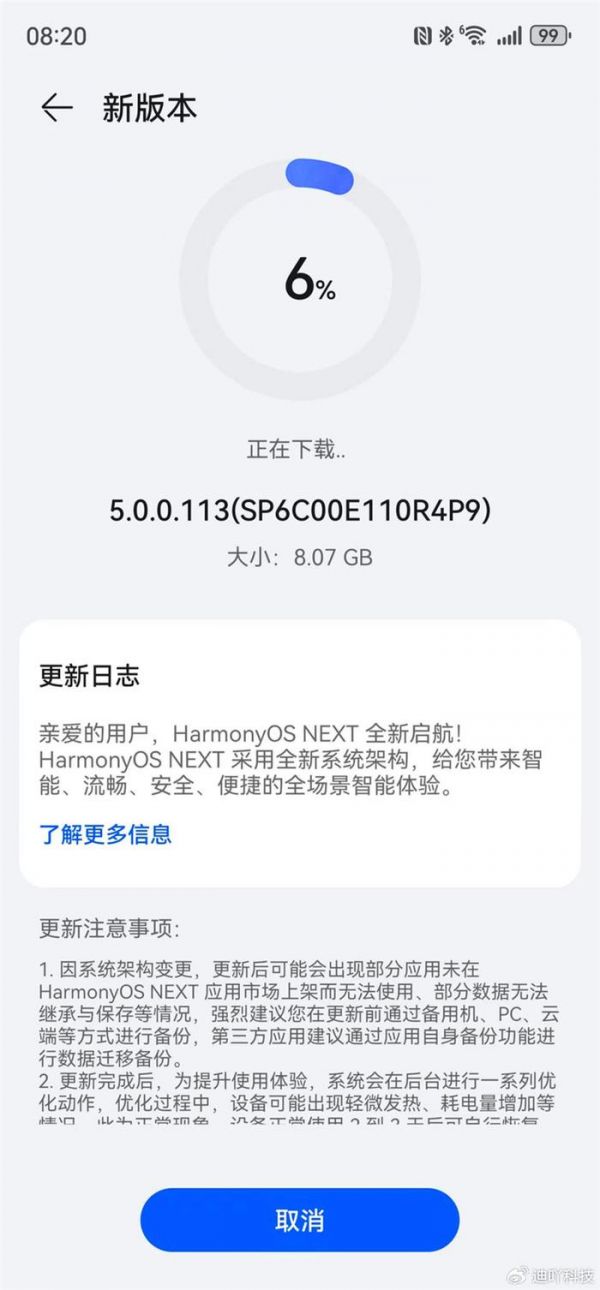Image resolution: width=600 pixels, height=1290 pixels.
Task: Cancel the download with 取消
Action: [x=299, y=1220]
